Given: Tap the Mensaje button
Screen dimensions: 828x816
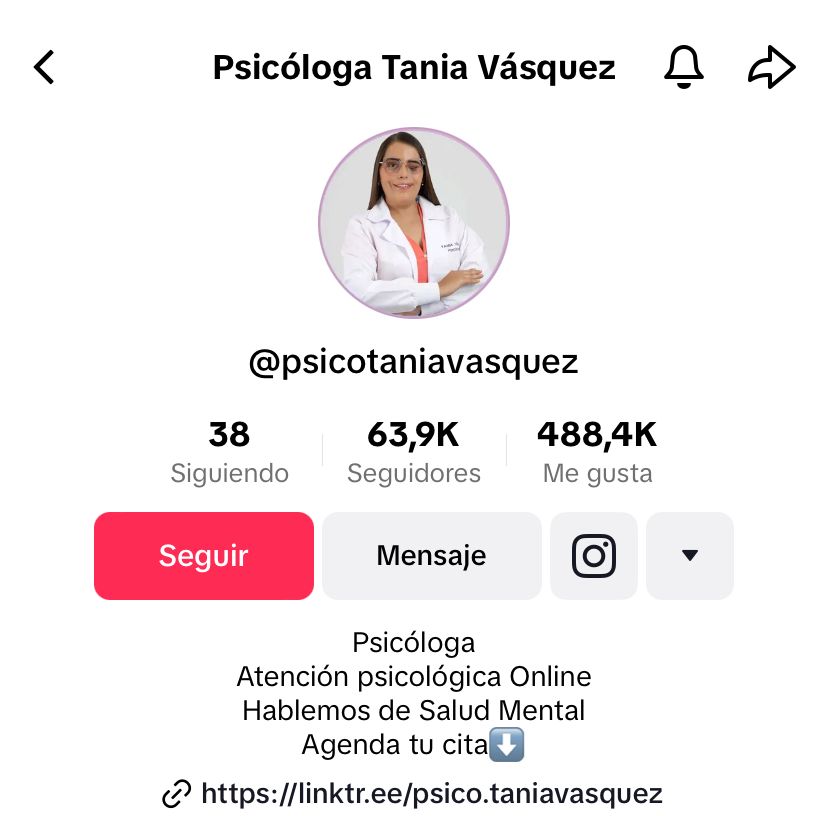Looking at the screenshot, I should (431, 556).
